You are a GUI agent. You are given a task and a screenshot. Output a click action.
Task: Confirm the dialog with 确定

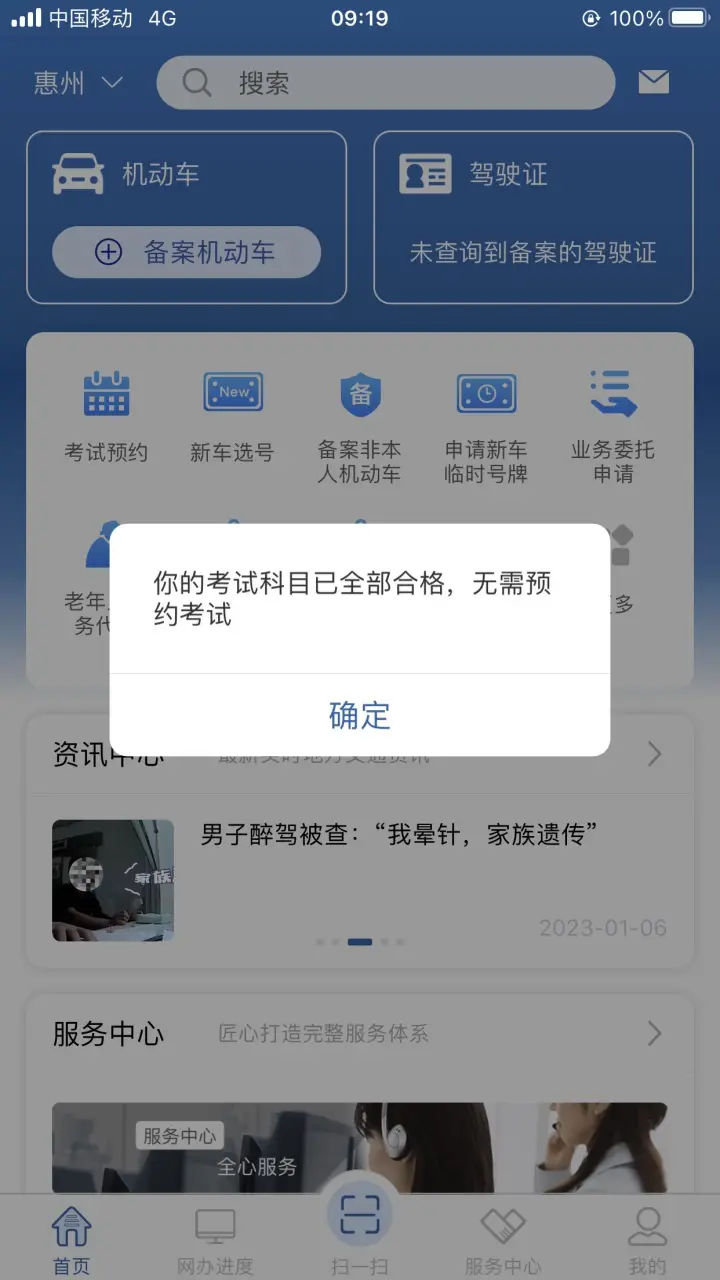tap(360, 715)
